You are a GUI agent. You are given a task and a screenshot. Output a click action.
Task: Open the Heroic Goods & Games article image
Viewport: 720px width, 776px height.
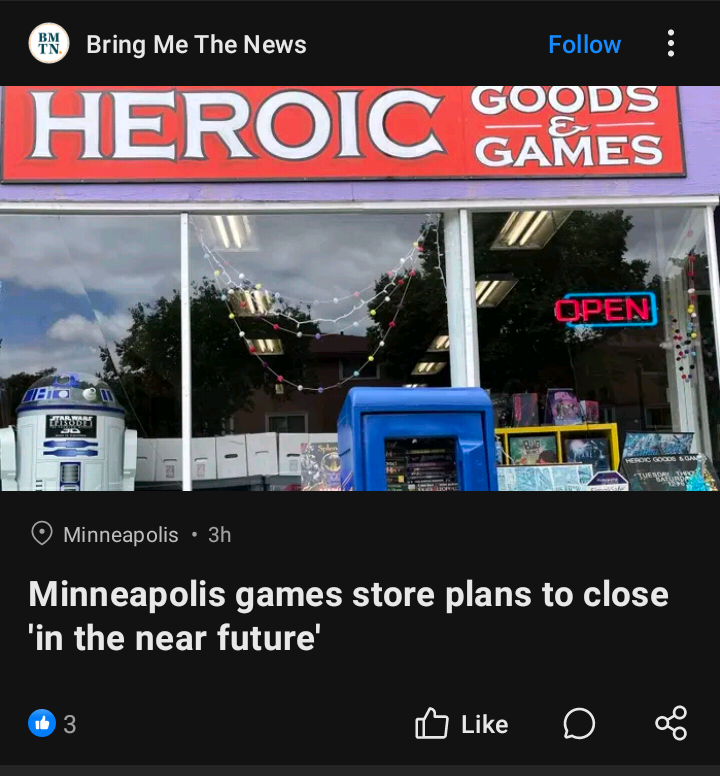360,288
